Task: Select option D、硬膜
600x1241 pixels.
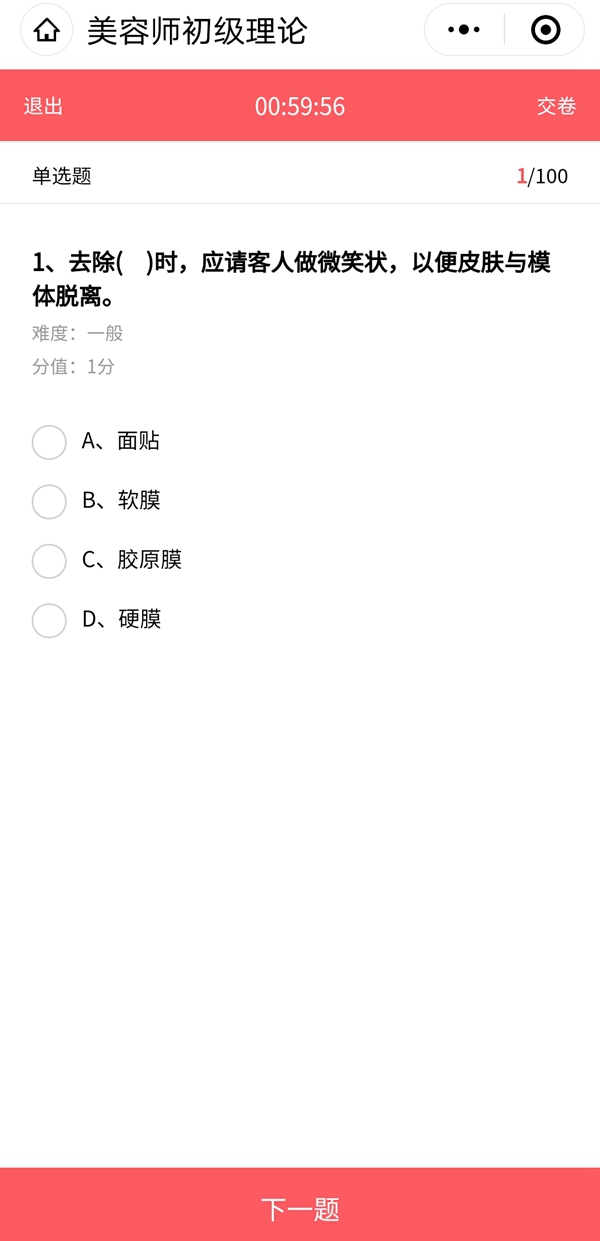Action: [x=49, y=620]
